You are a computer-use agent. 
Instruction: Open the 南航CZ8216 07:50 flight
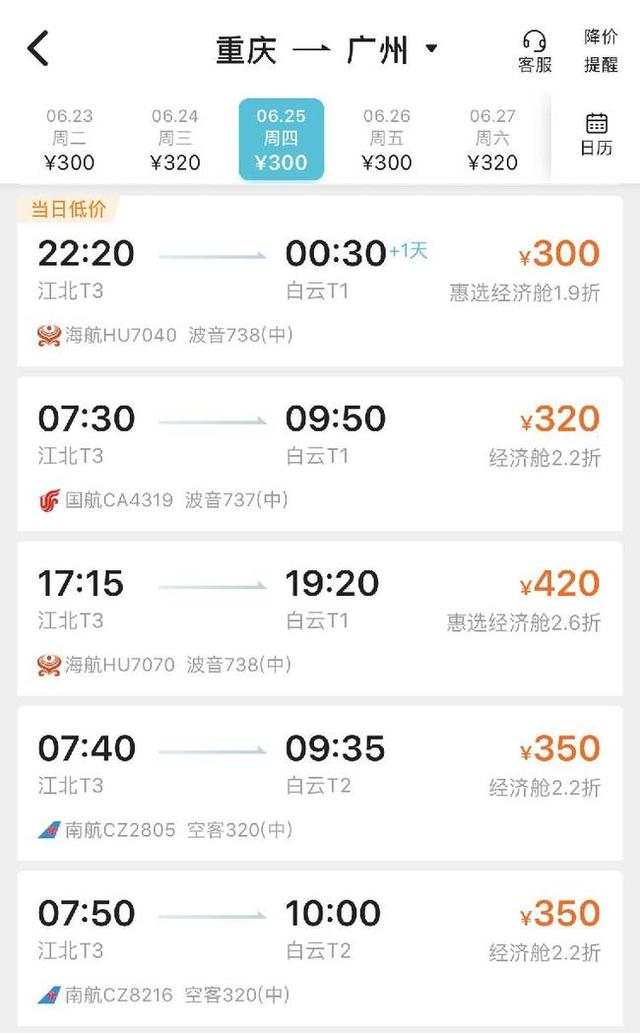(320, 948)
